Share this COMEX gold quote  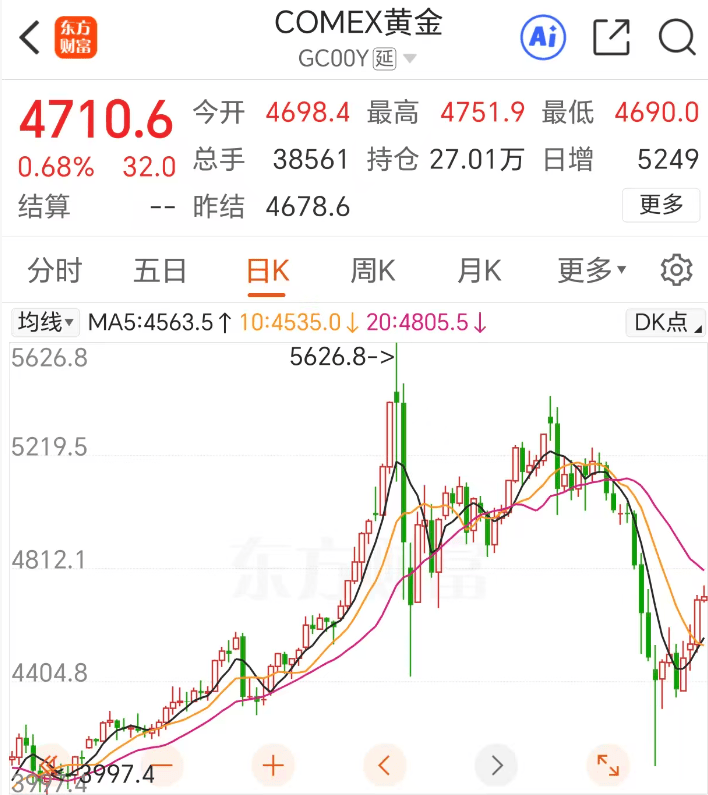click(x=611, y=38)
